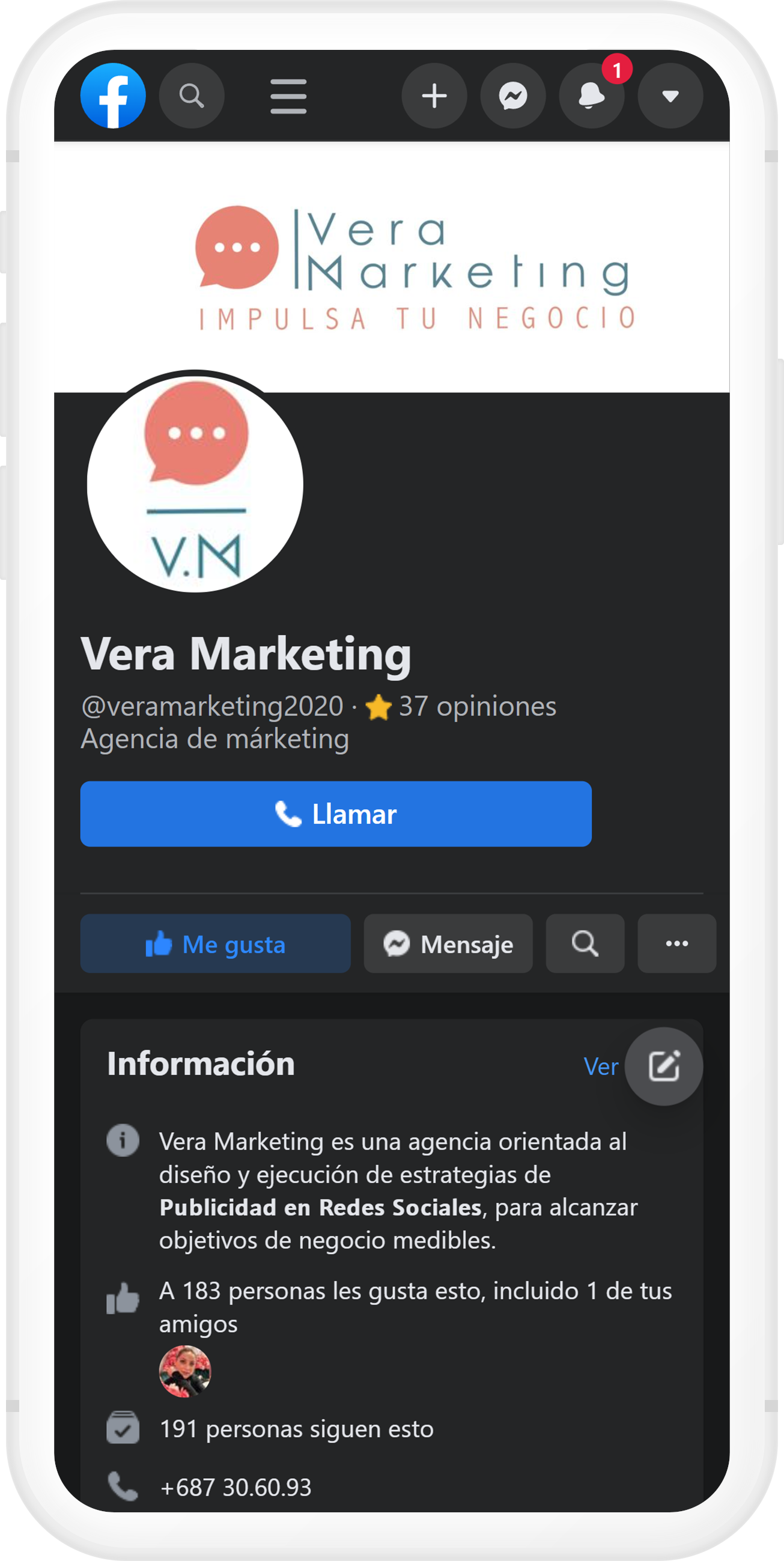Tap the floating edit compose button
Screen dimensions: 784x1561
point(663,1067)
